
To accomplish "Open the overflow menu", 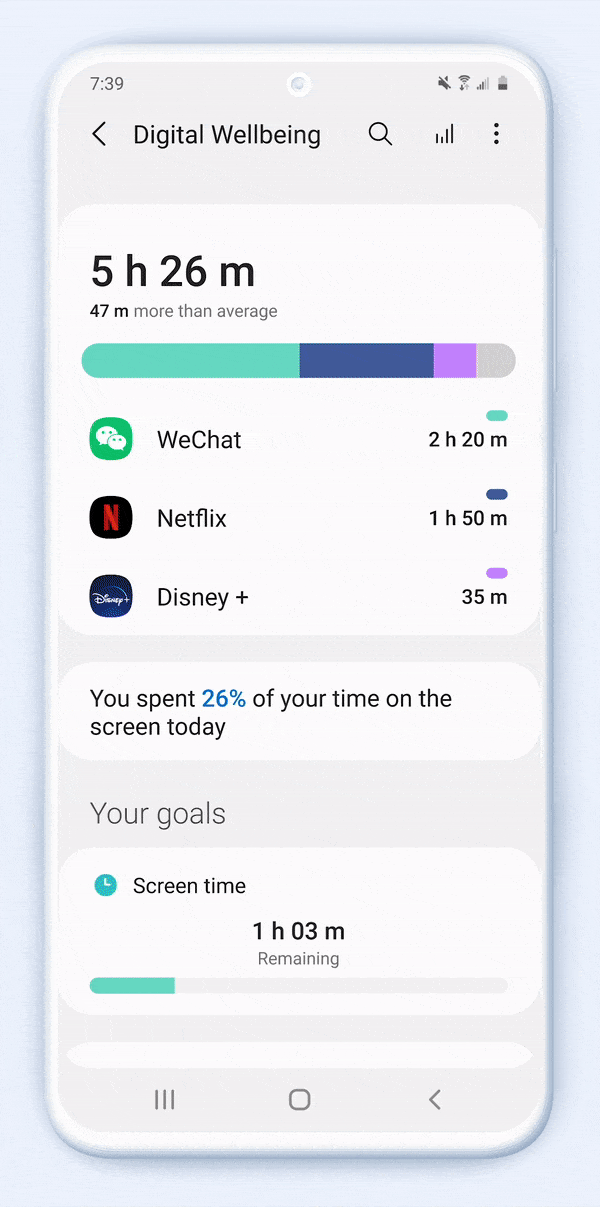I will click(496, 135).
